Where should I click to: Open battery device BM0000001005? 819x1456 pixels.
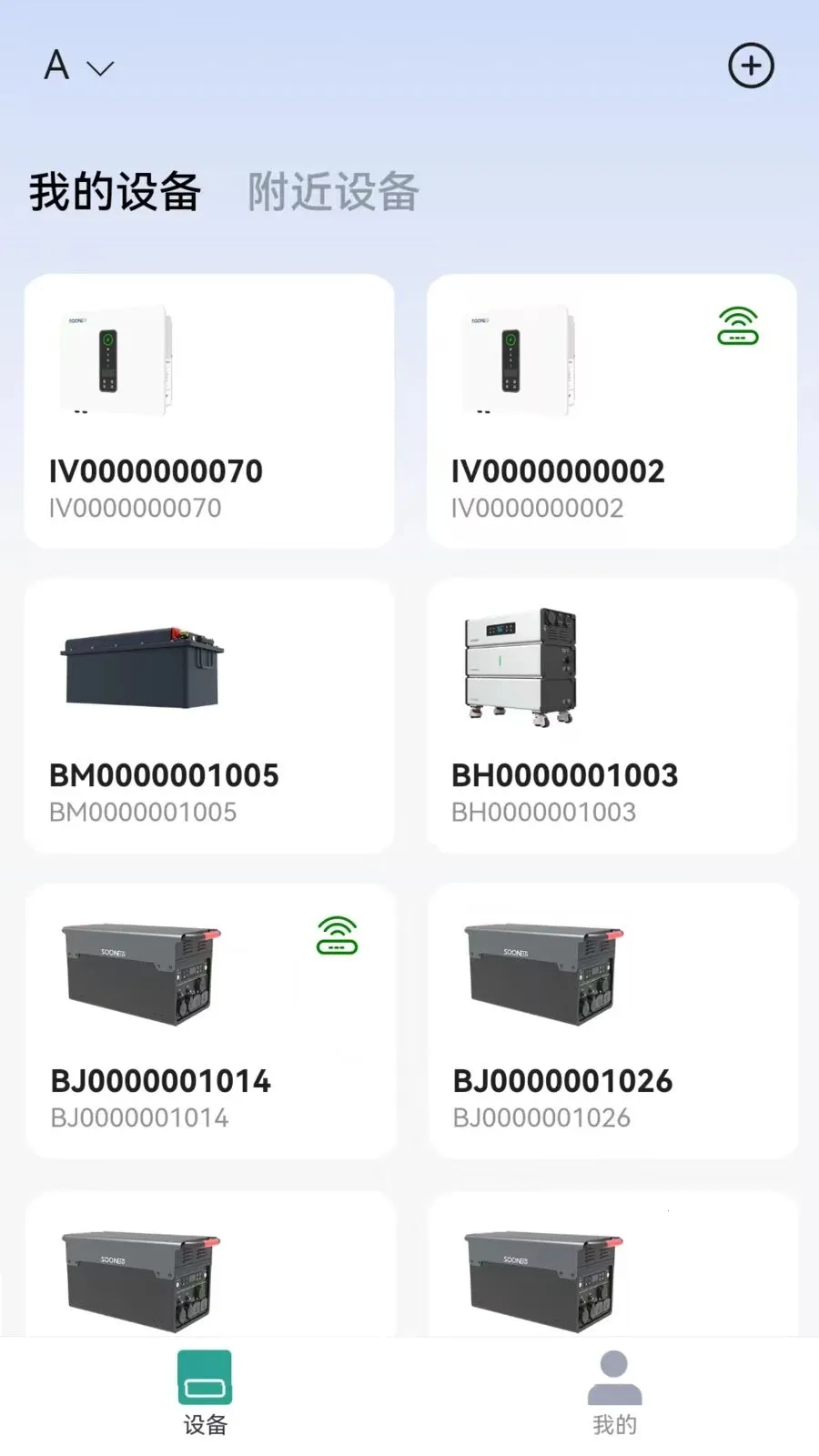click(x=209, y=716)
